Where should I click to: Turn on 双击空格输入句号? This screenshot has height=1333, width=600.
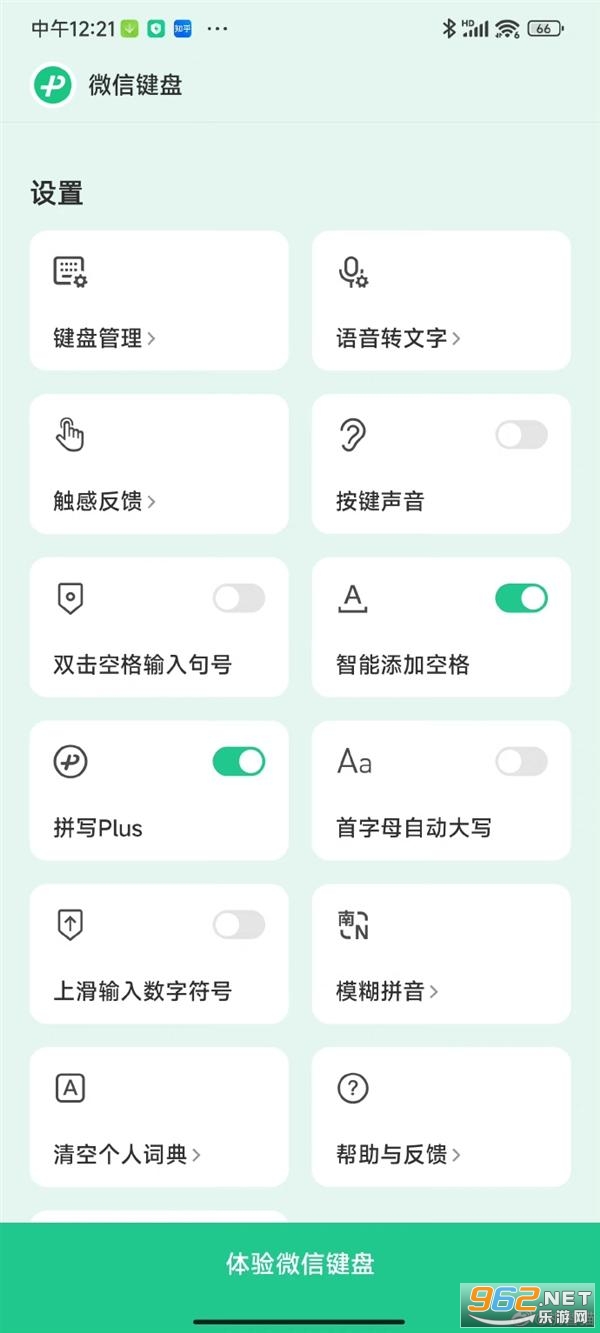[x=239, y=598]
